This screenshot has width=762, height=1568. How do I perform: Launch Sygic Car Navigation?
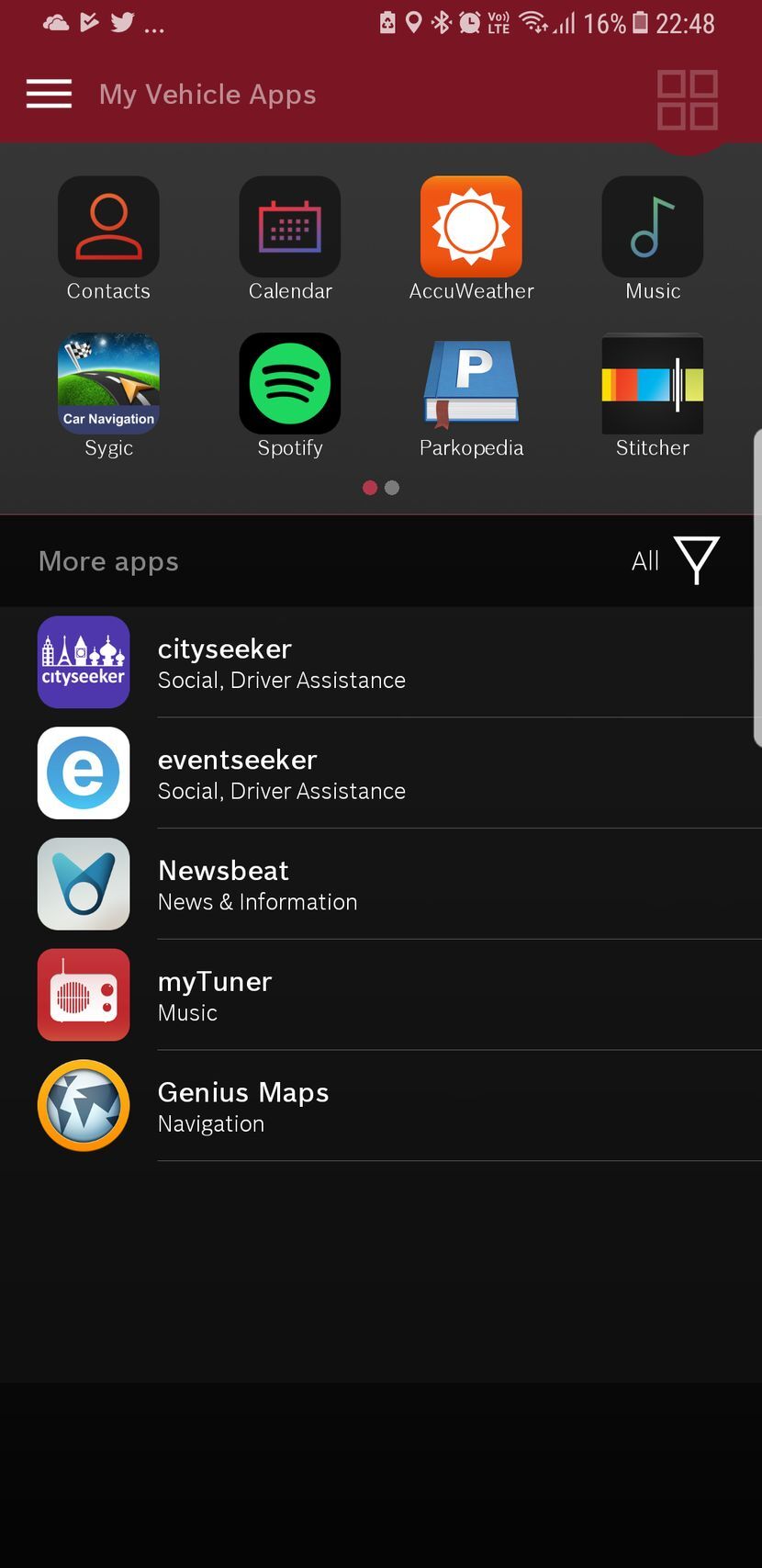[x=108, y=384]
